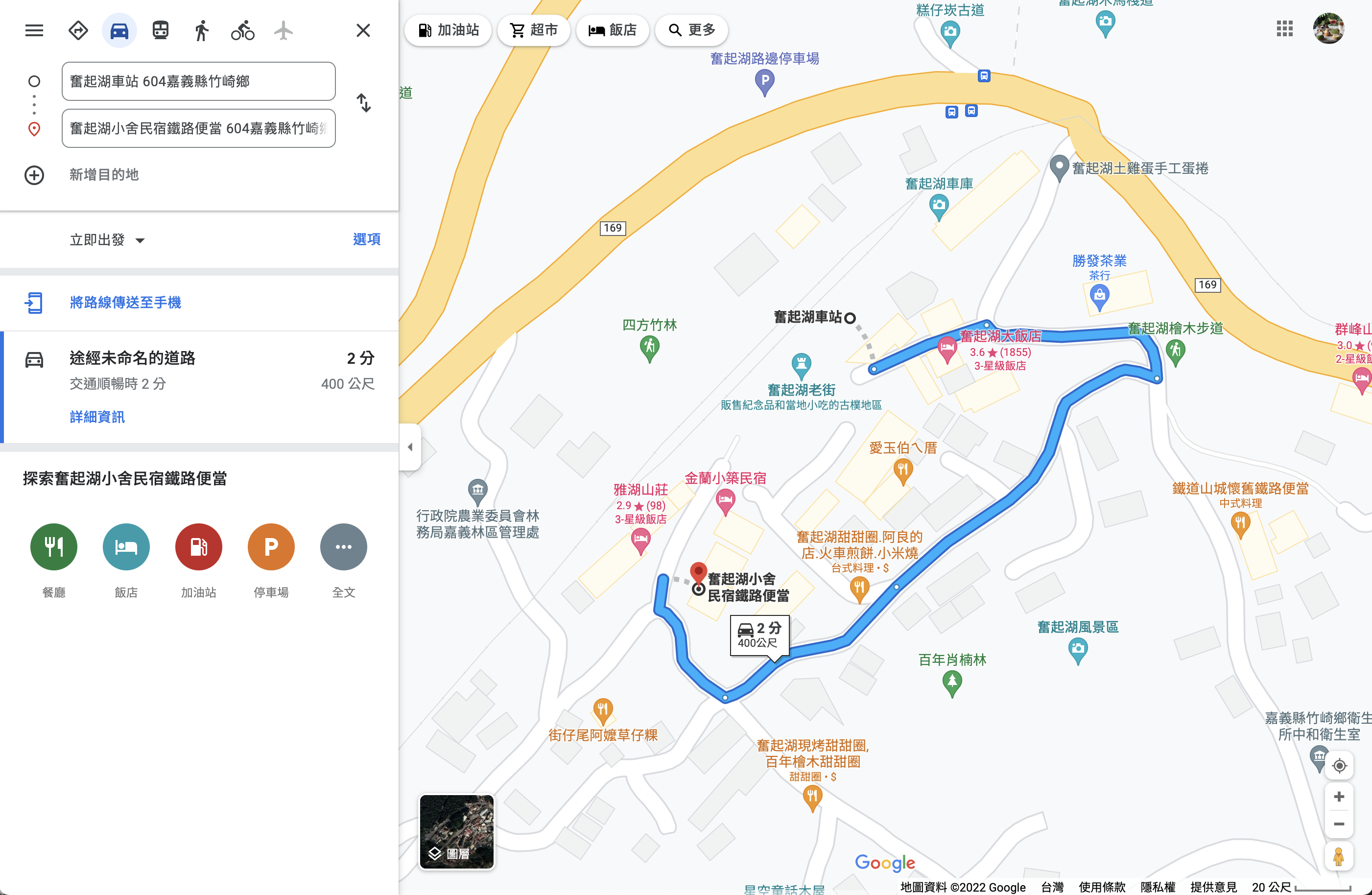The width and height of the screenshot is (1372, 895).
Task: Zoom in on the map
Action: point(1339,797)
